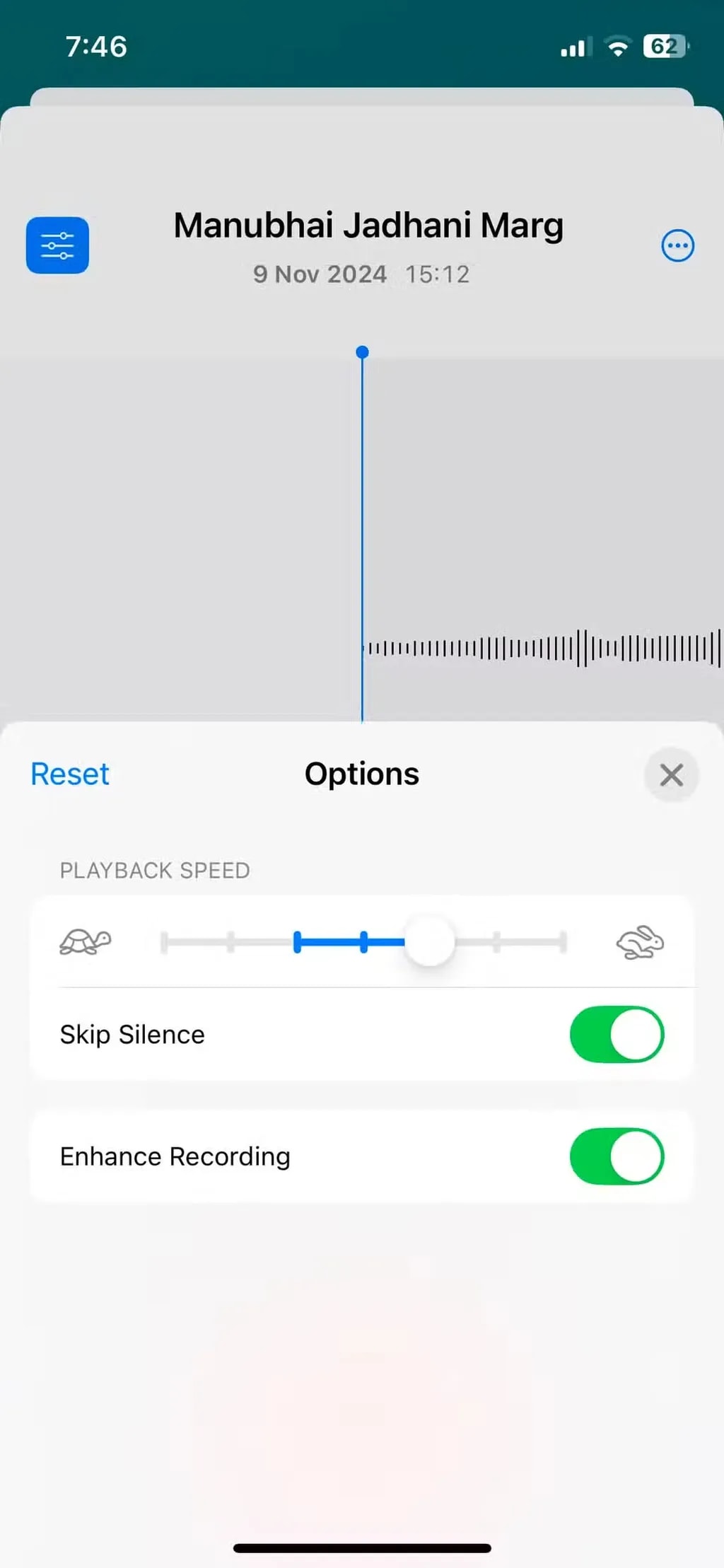
Task: Close the Options sheet with X icon
Action: [670, 774]
